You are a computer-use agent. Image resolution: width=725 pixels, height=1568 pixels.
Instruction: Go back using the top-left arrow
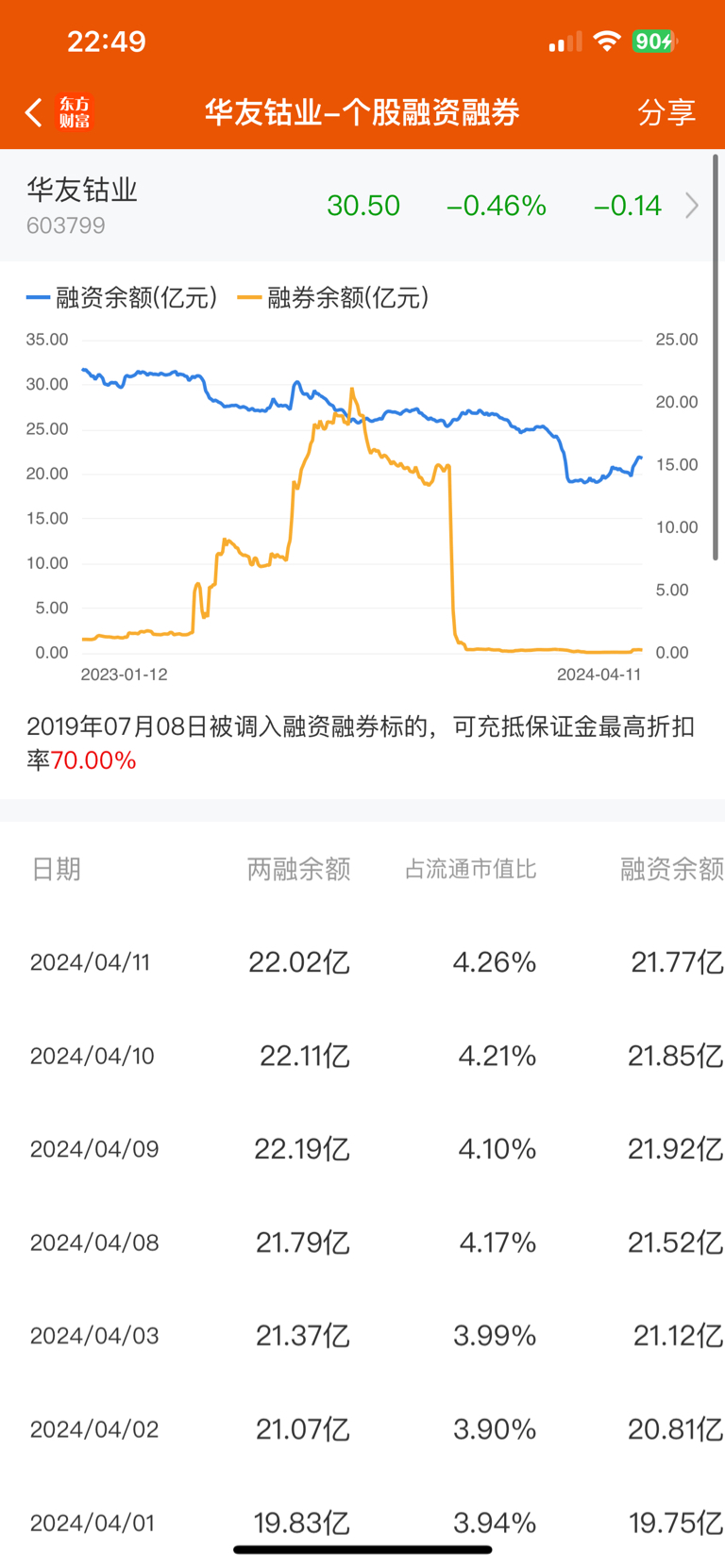tap(34, 112)
